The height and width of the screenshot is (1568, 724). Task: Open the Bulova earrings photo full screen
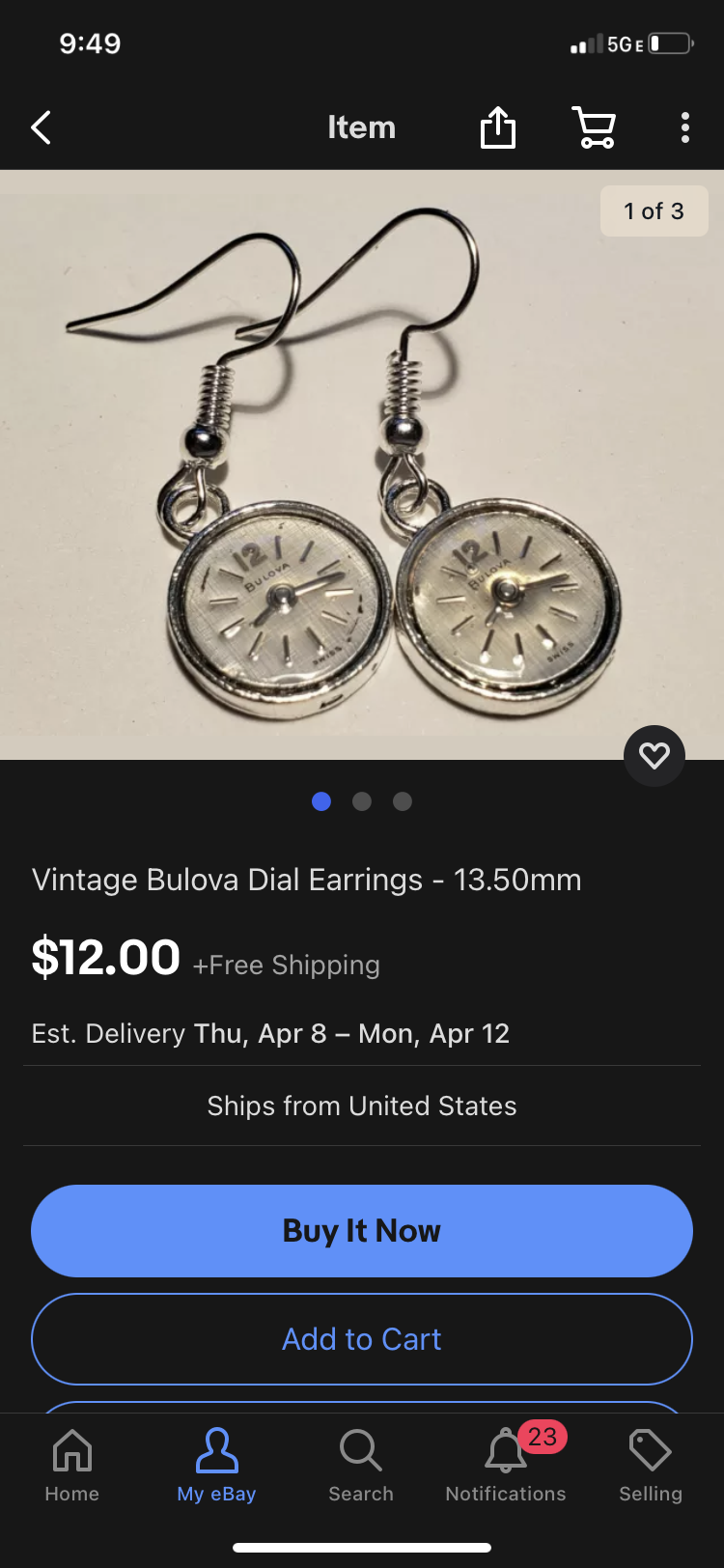click(362, 463)
